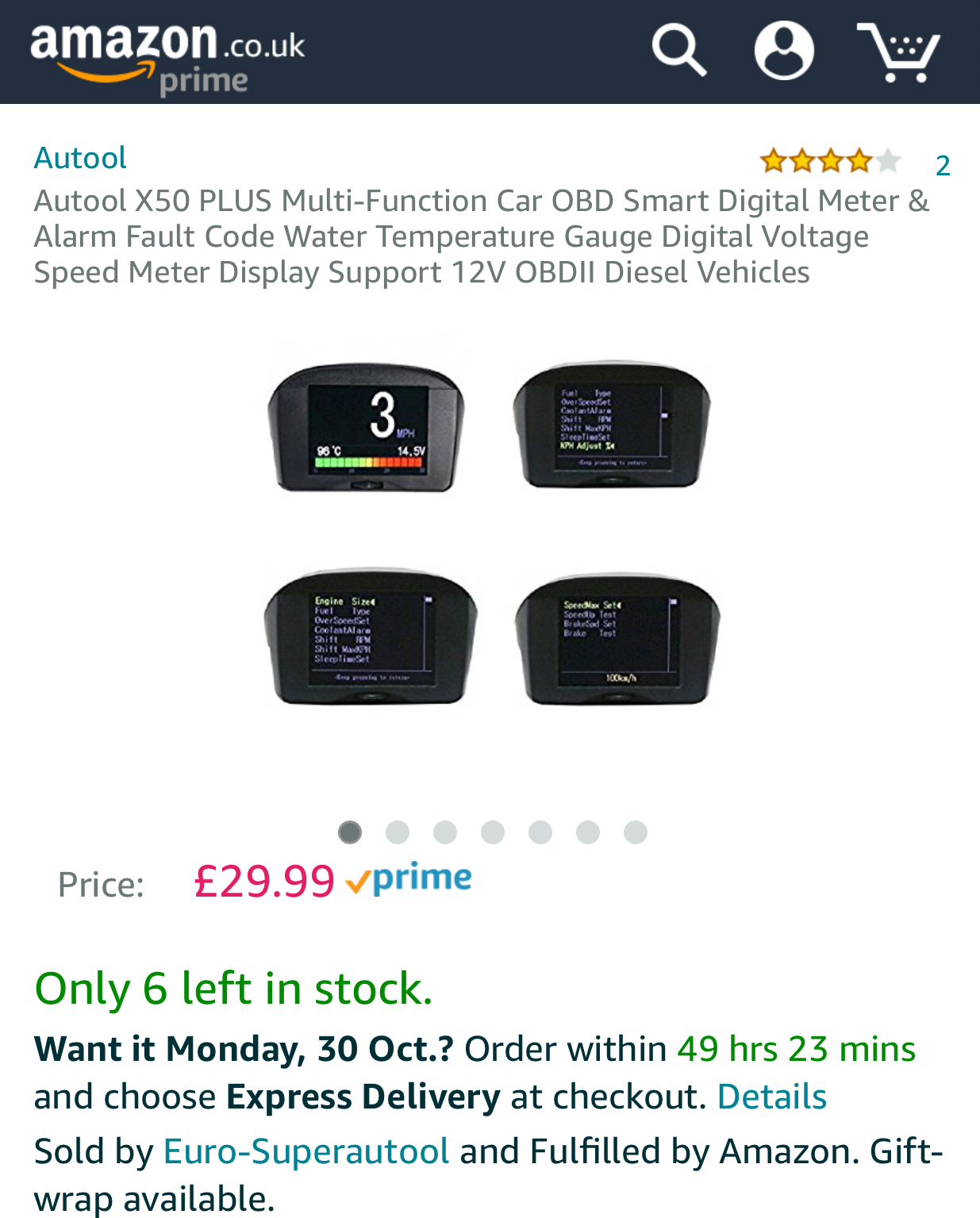Screen dimensions: 980x1218
Task: Open the Autool X50 product image
Action: pyautogui.click(x=490, y=534)
